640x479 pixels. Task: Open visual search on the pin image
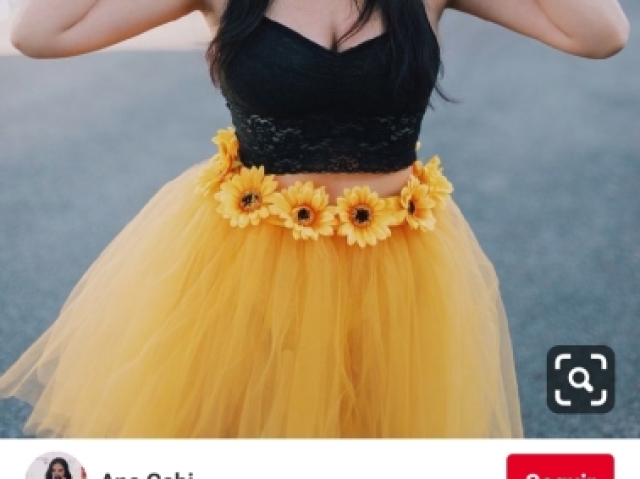pyautogui.click(x=580, y=379)
